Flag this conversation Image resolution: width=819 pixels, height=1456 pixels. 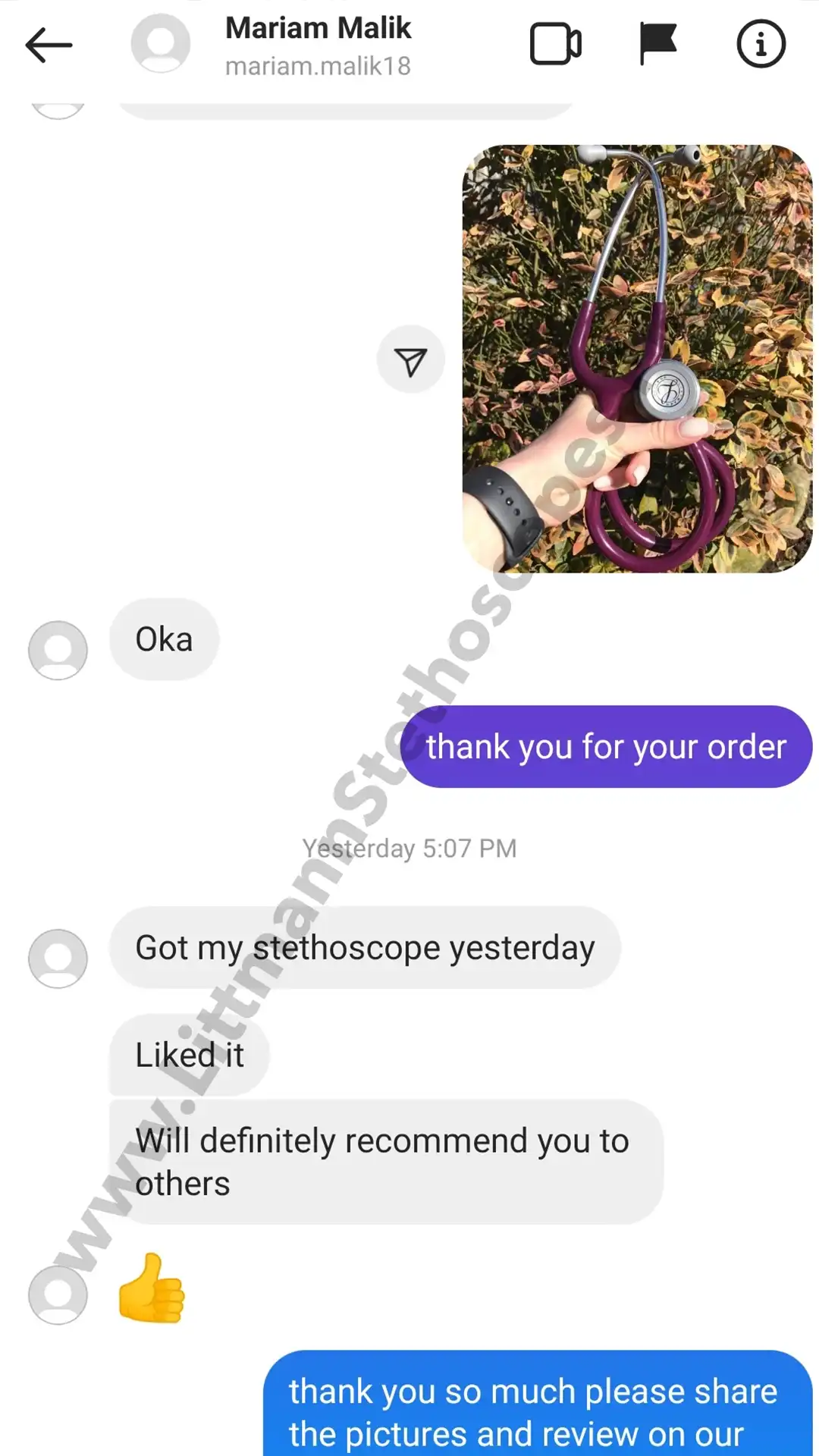pyautogui.click(x=657, y=44)
